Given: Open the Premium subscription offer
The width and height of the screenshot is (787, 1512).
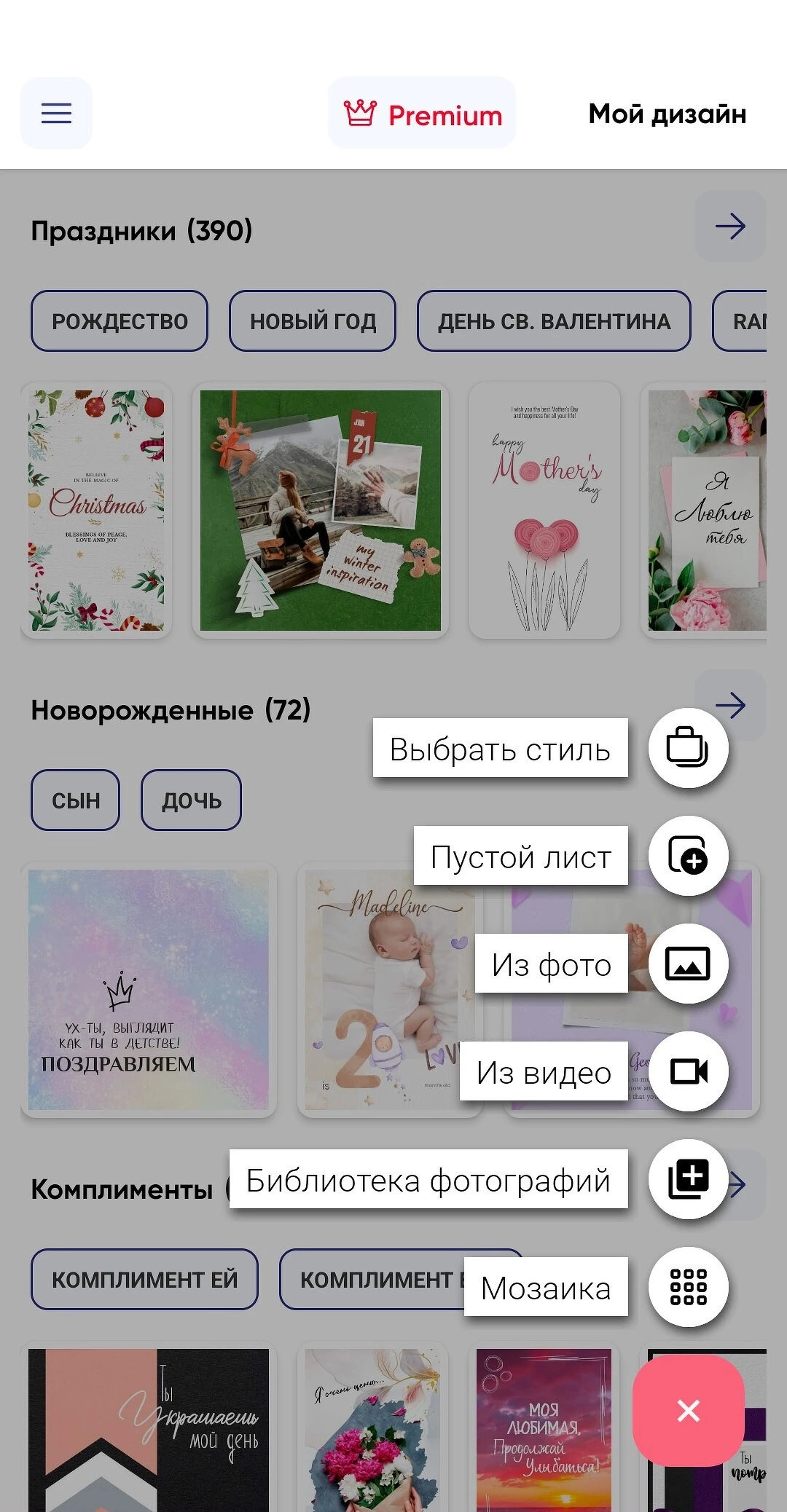Looking at the screenshot, I should [422, 114].
